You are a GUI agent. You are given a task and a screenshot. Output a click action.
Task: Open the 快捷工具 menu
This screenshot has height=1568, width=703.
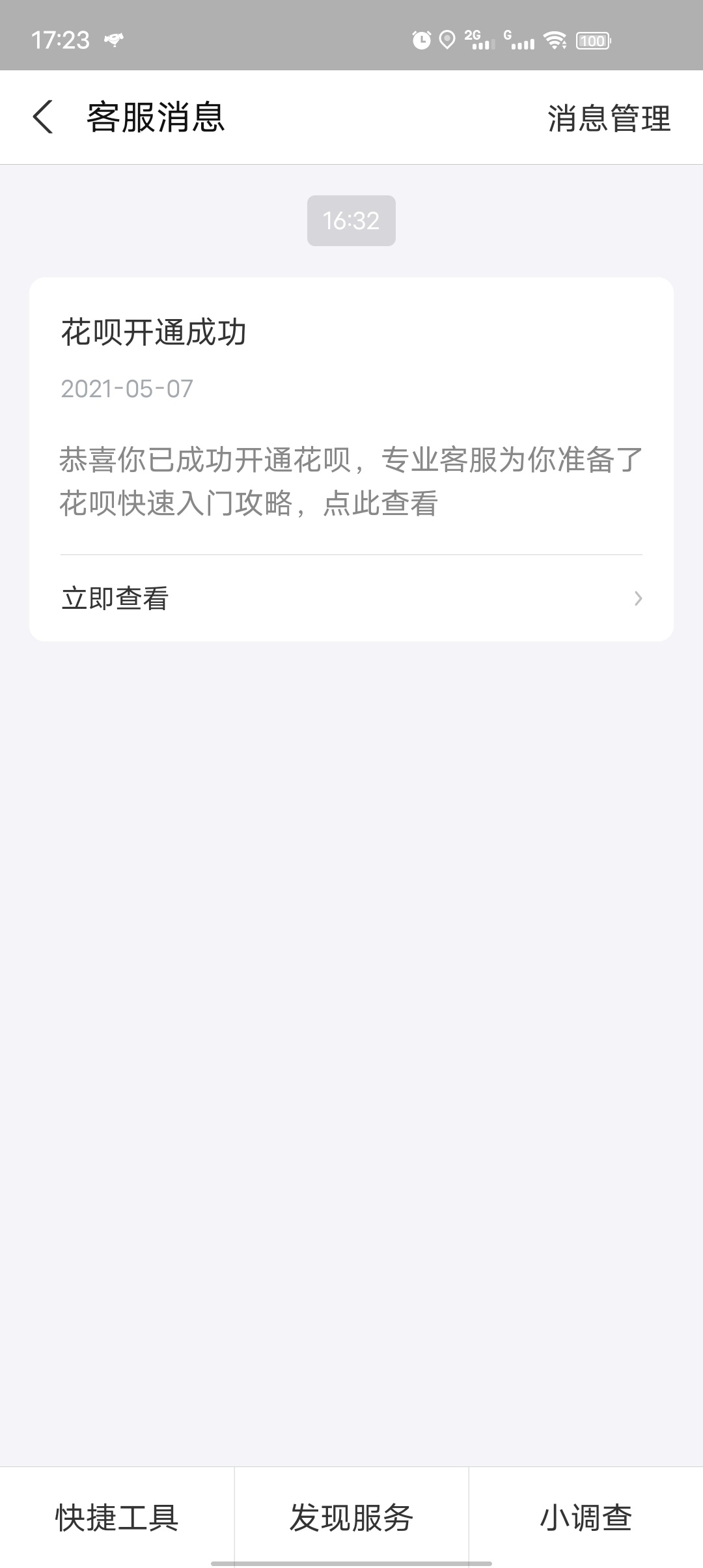tap(117, 1517)
